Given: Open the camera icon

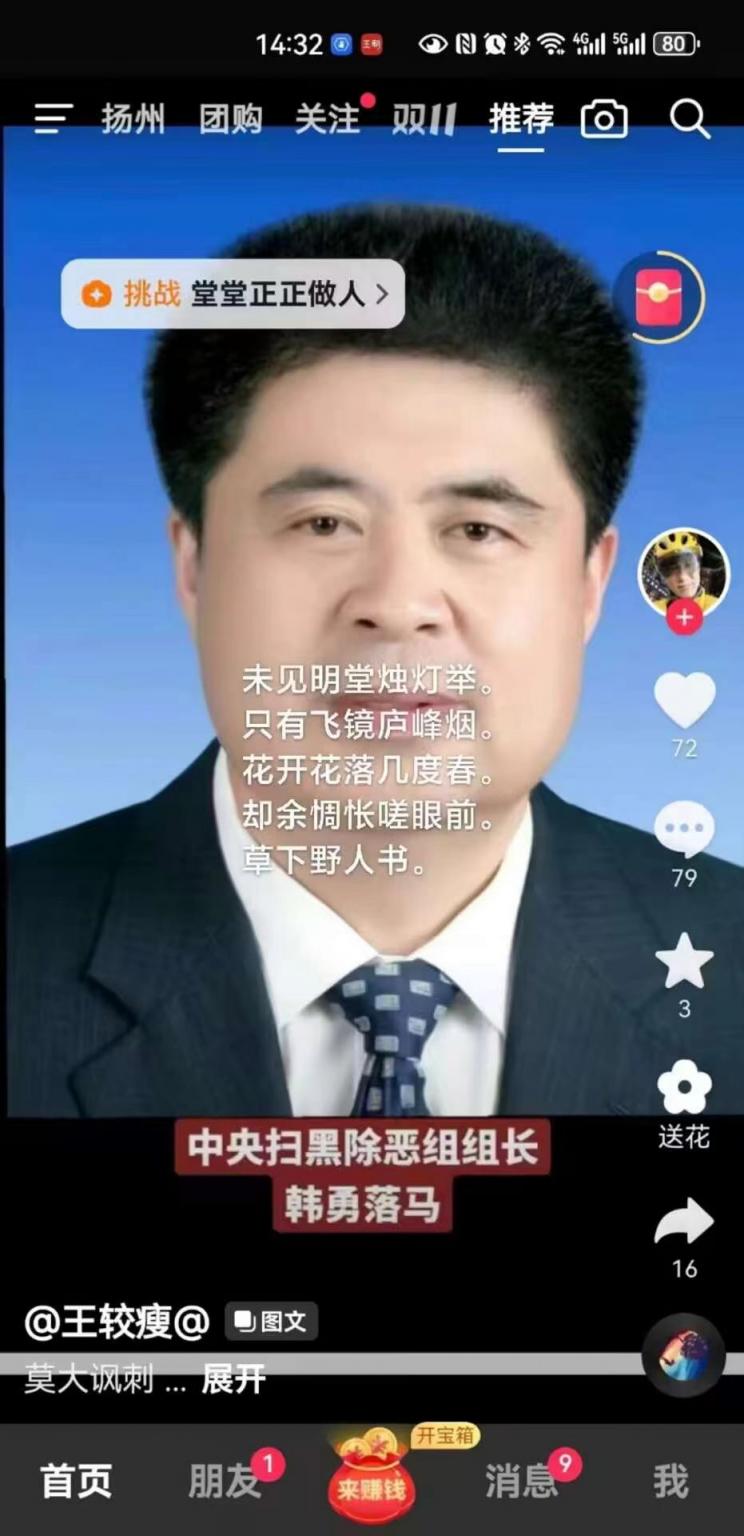Looking at the screenshot, I should [604, 119].
